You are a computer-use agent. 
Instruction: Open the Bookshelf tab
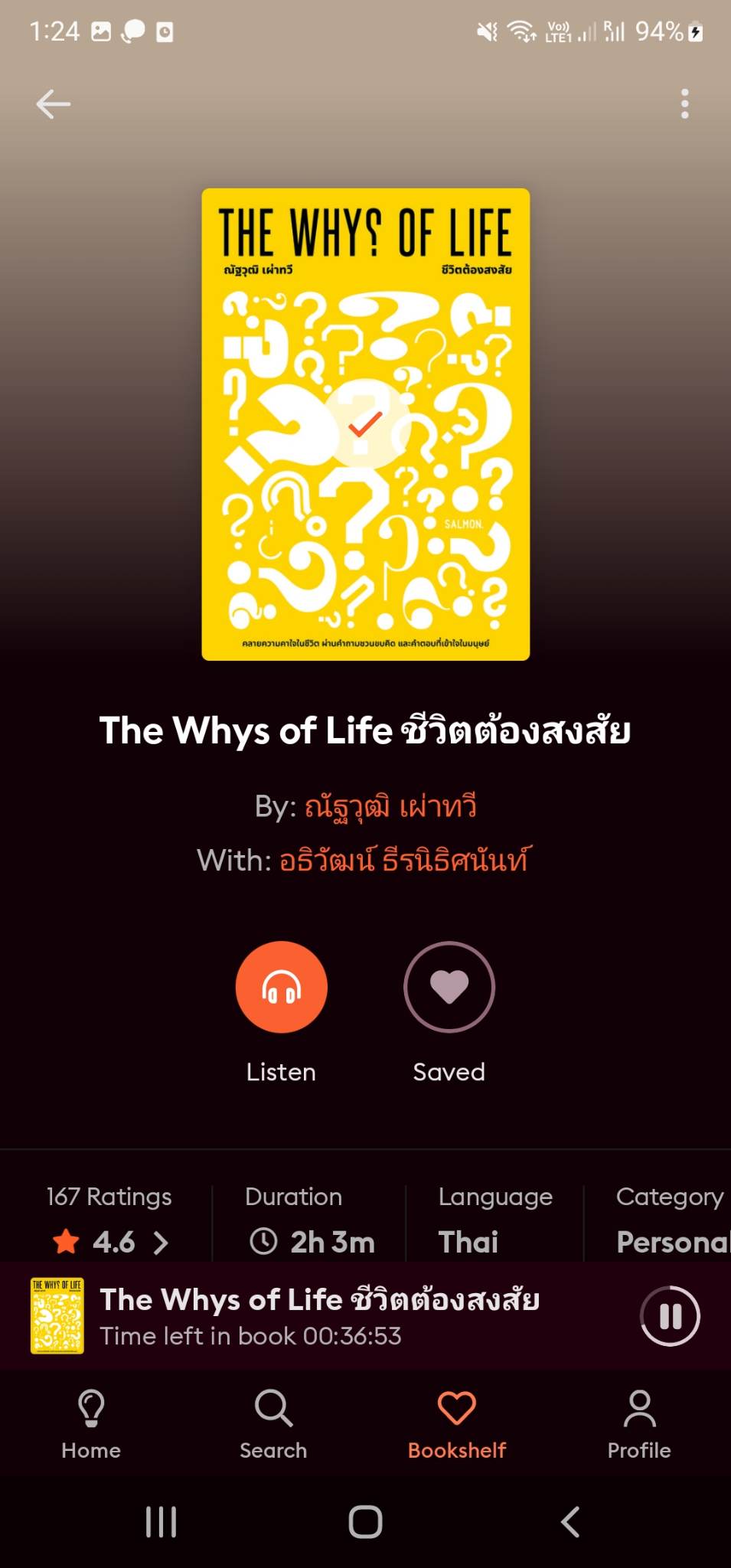pos(457,1423)
